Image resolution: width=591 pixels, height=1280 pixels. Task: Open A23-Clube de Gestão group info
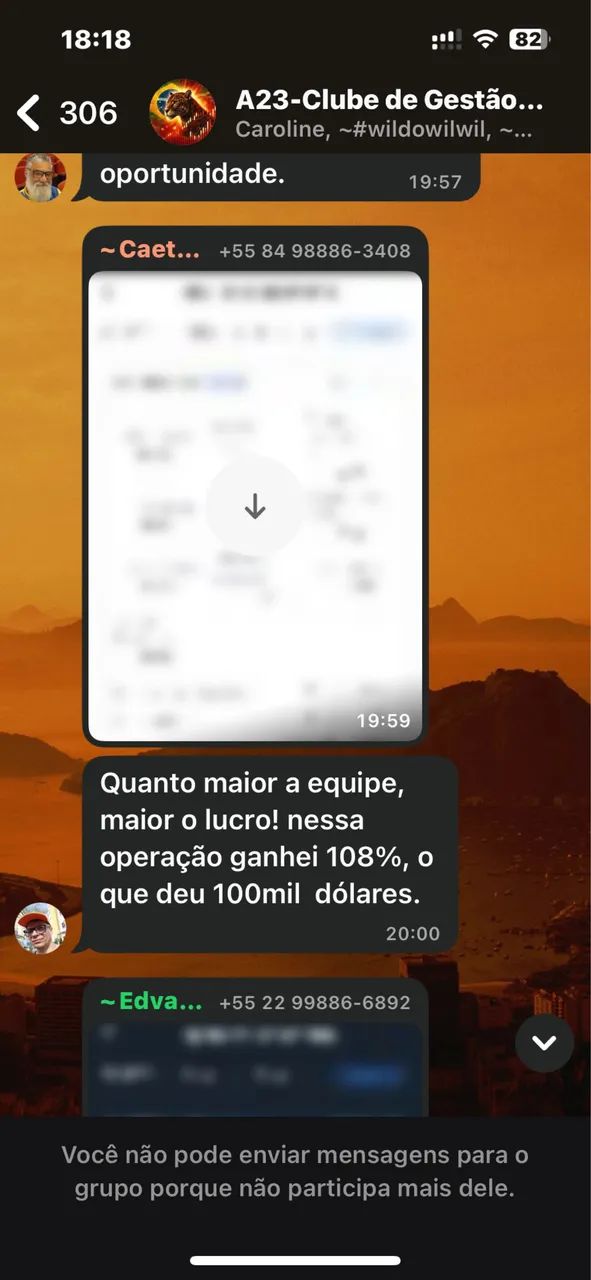(x=389, y=101)
